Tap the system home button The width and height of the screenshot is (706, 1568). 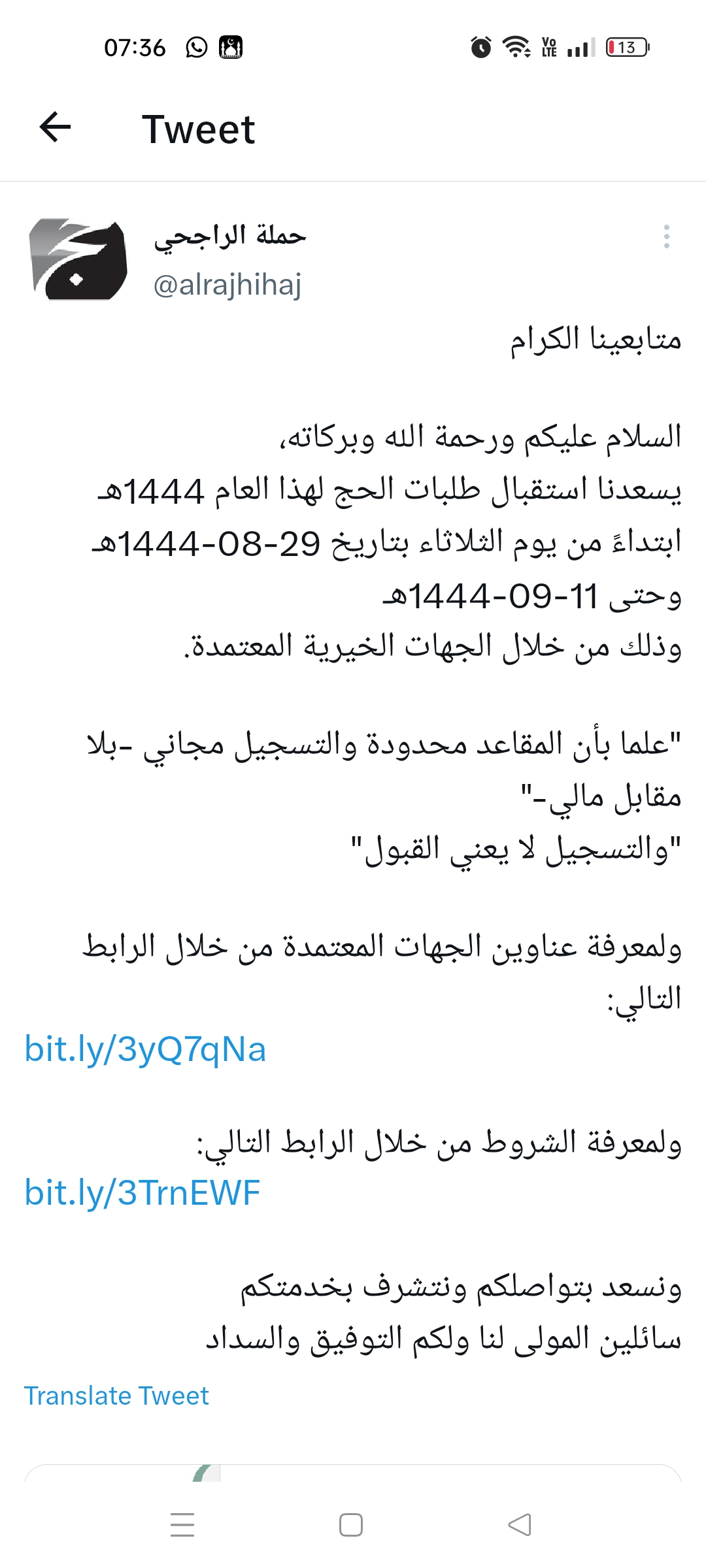pos(351,1525)
